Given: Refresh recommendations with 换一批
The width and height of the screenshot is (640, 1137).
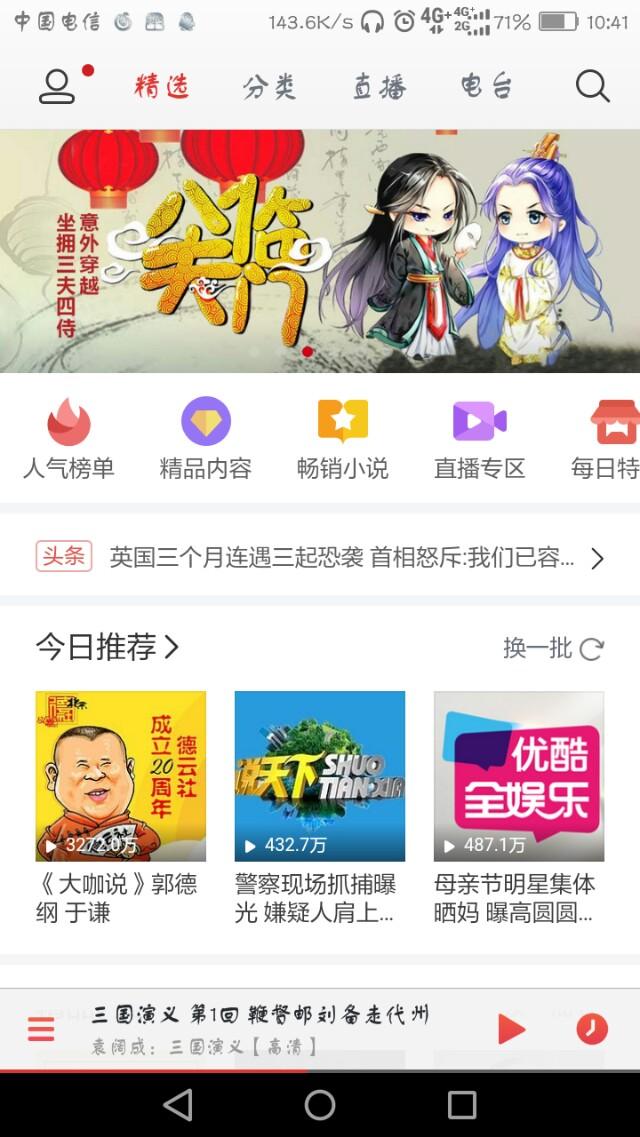Looking at the screenshot, I should (554, 648).
